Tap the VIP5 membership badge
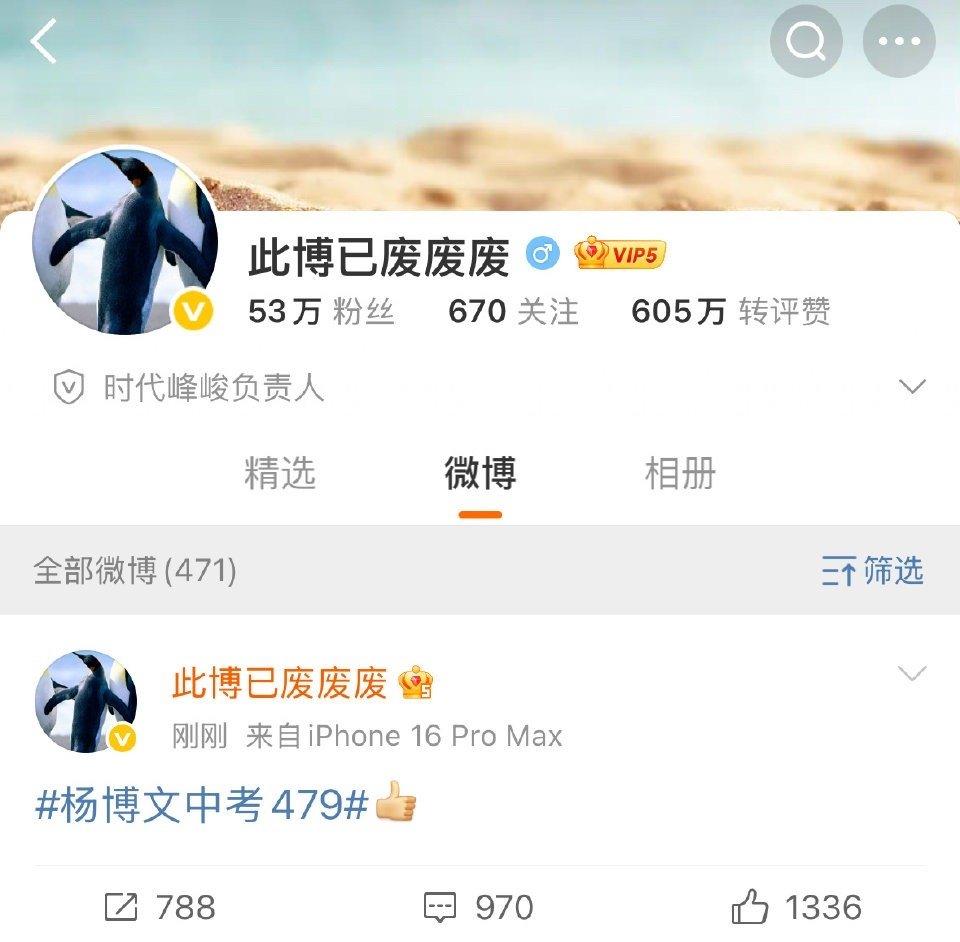The height and width of the screenshot is (942, 960). 620,255
